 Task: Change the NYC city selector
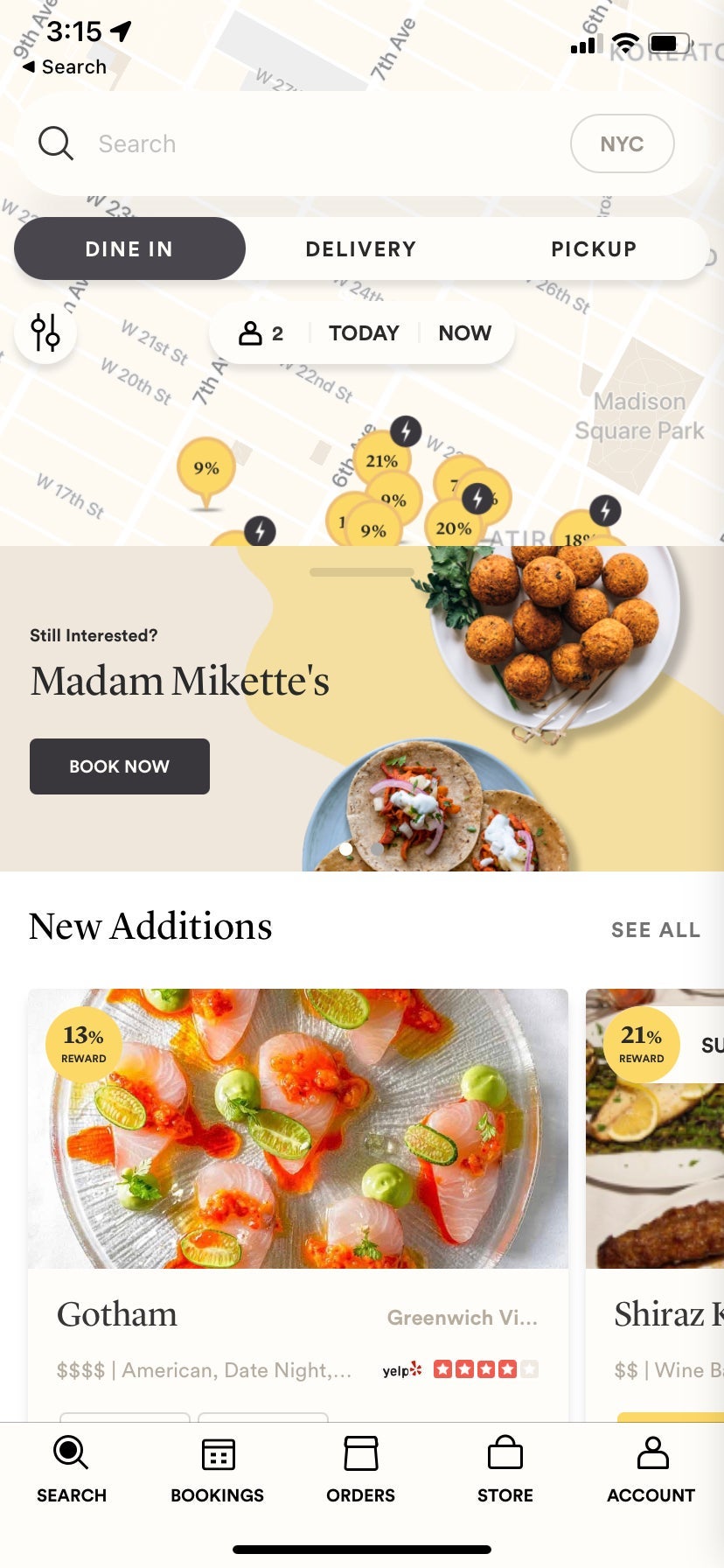[622, 143]
